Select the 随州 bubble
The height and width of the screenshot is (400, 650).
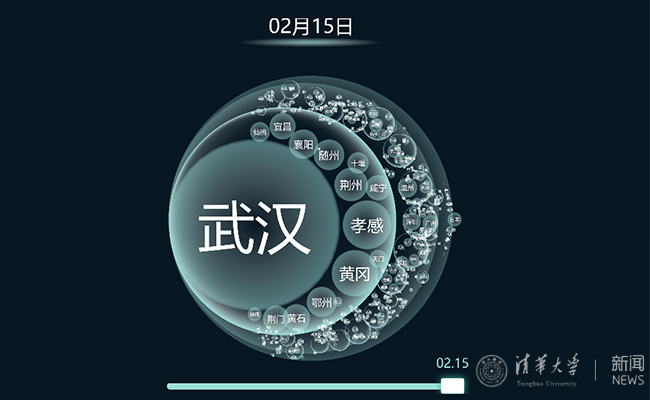pyautogui.click(x=330, y=156)
